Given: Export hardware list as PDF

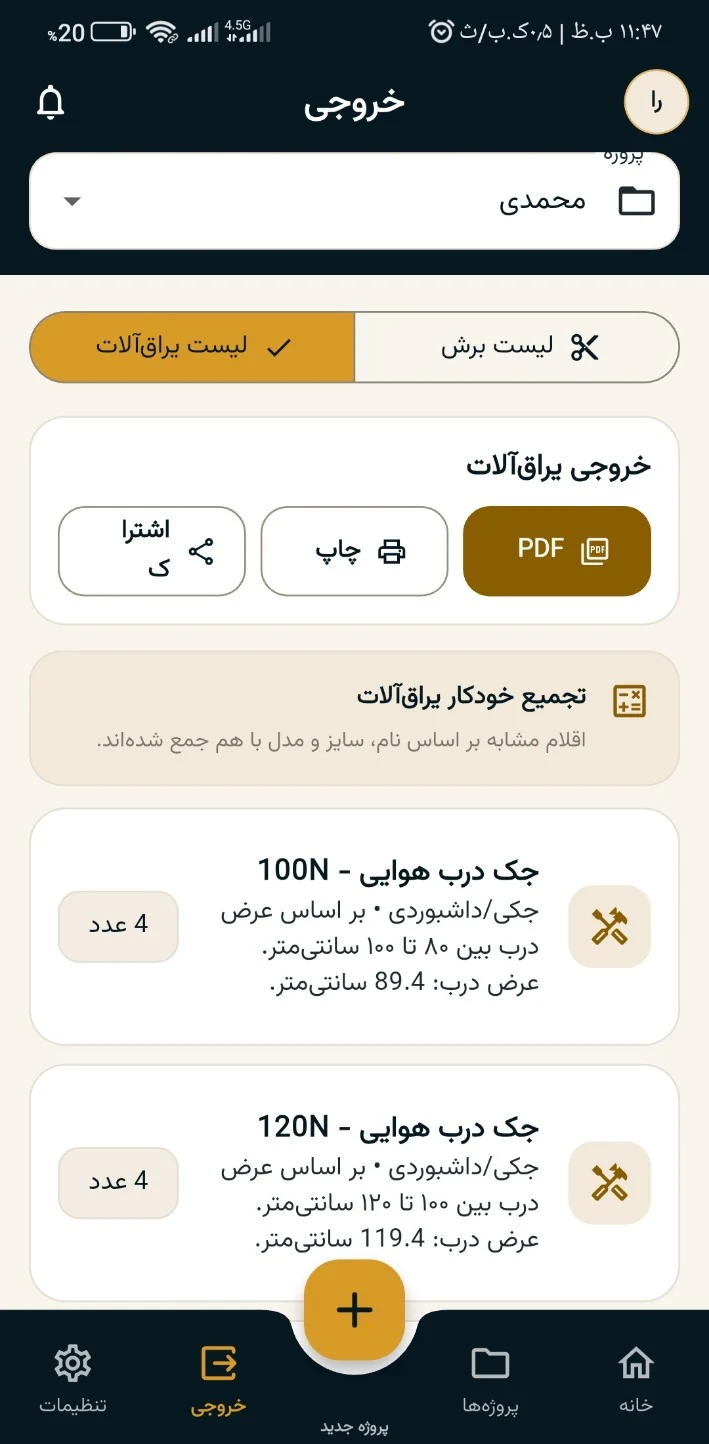Looking at the screenshot, I should coord(557,551).
